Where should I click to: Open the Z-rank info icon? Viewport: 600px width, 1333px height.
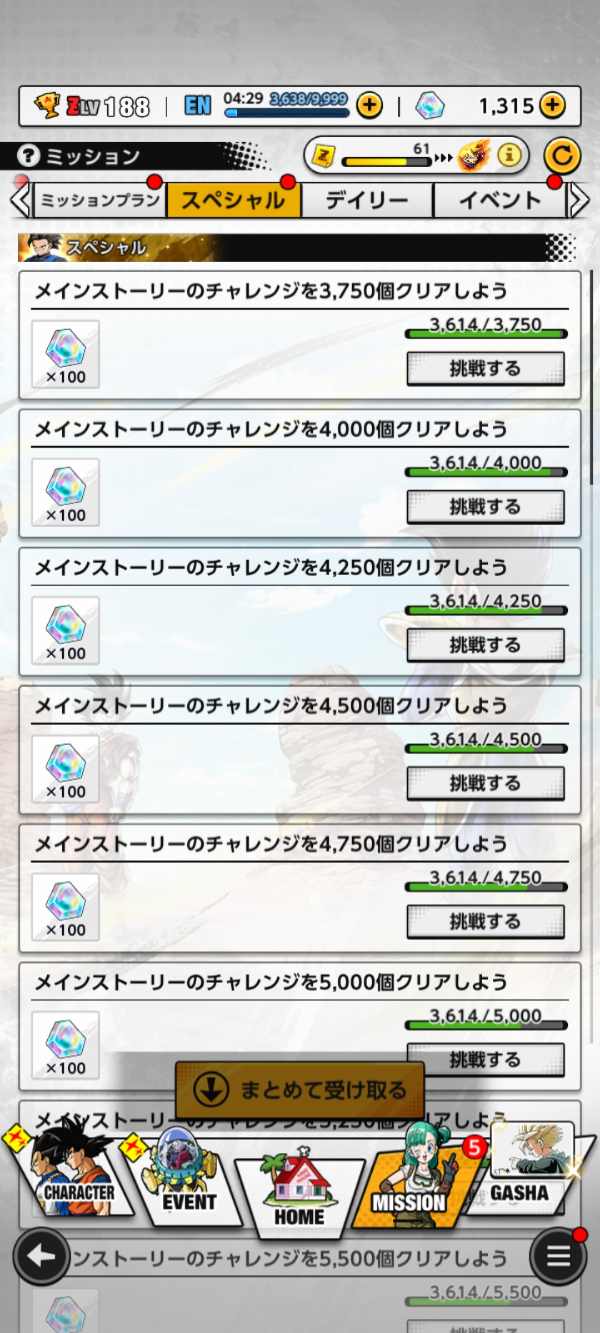510,155
